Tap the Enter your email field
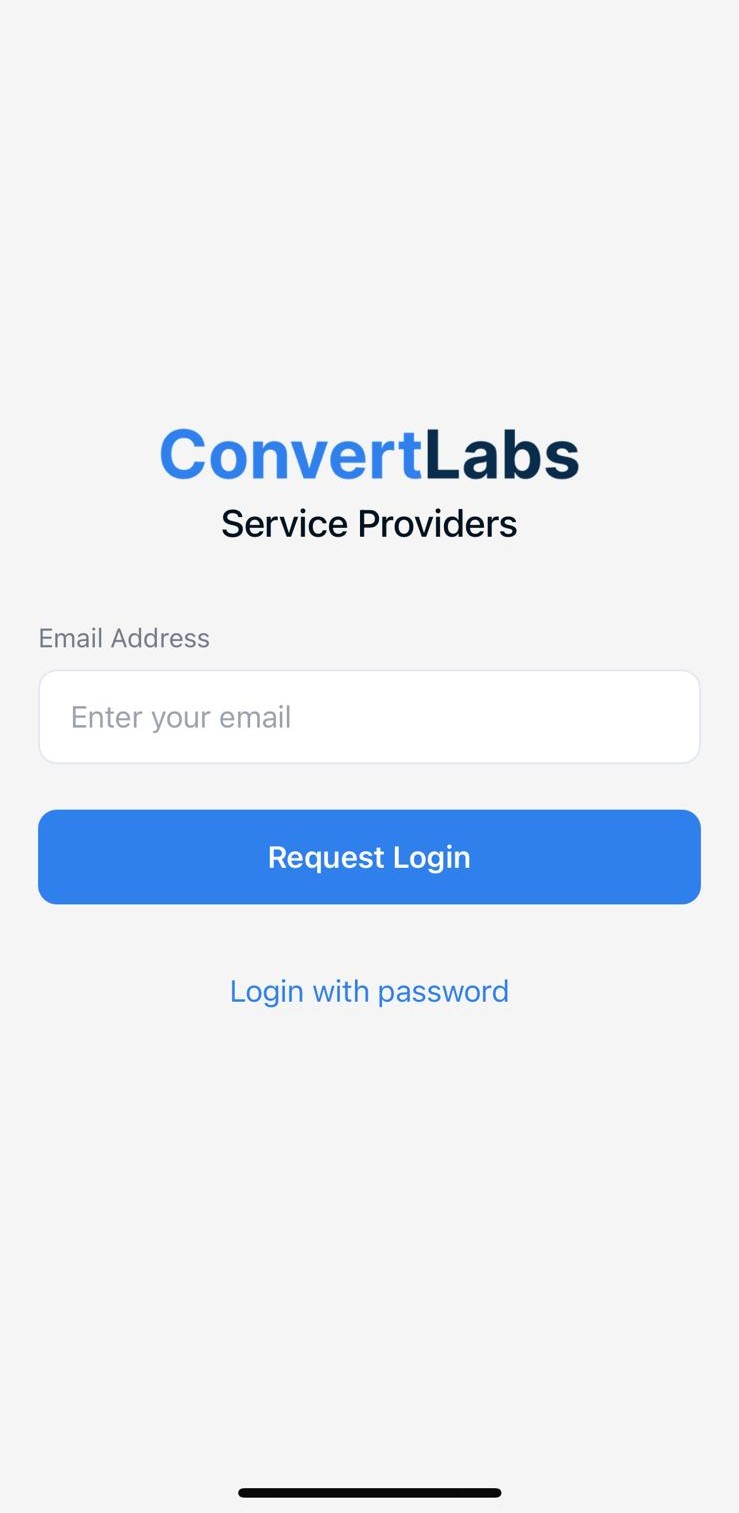The width and height of the screenshot is (739, 1513). tap(369, 717)
